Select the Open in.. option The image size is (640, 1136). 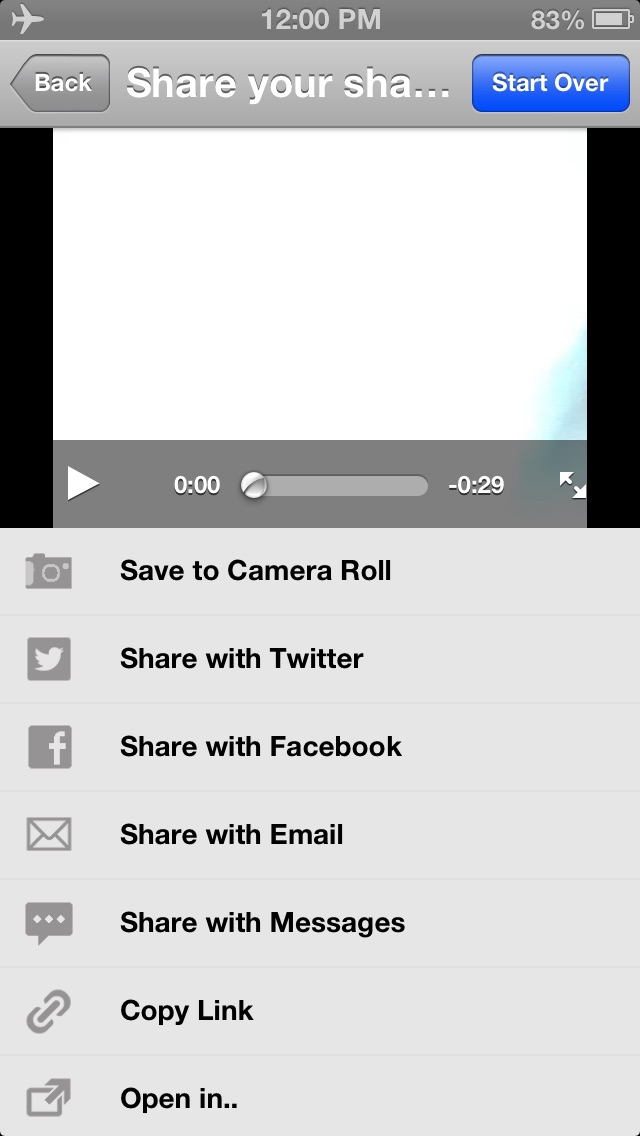click(x=320, y=1095)
